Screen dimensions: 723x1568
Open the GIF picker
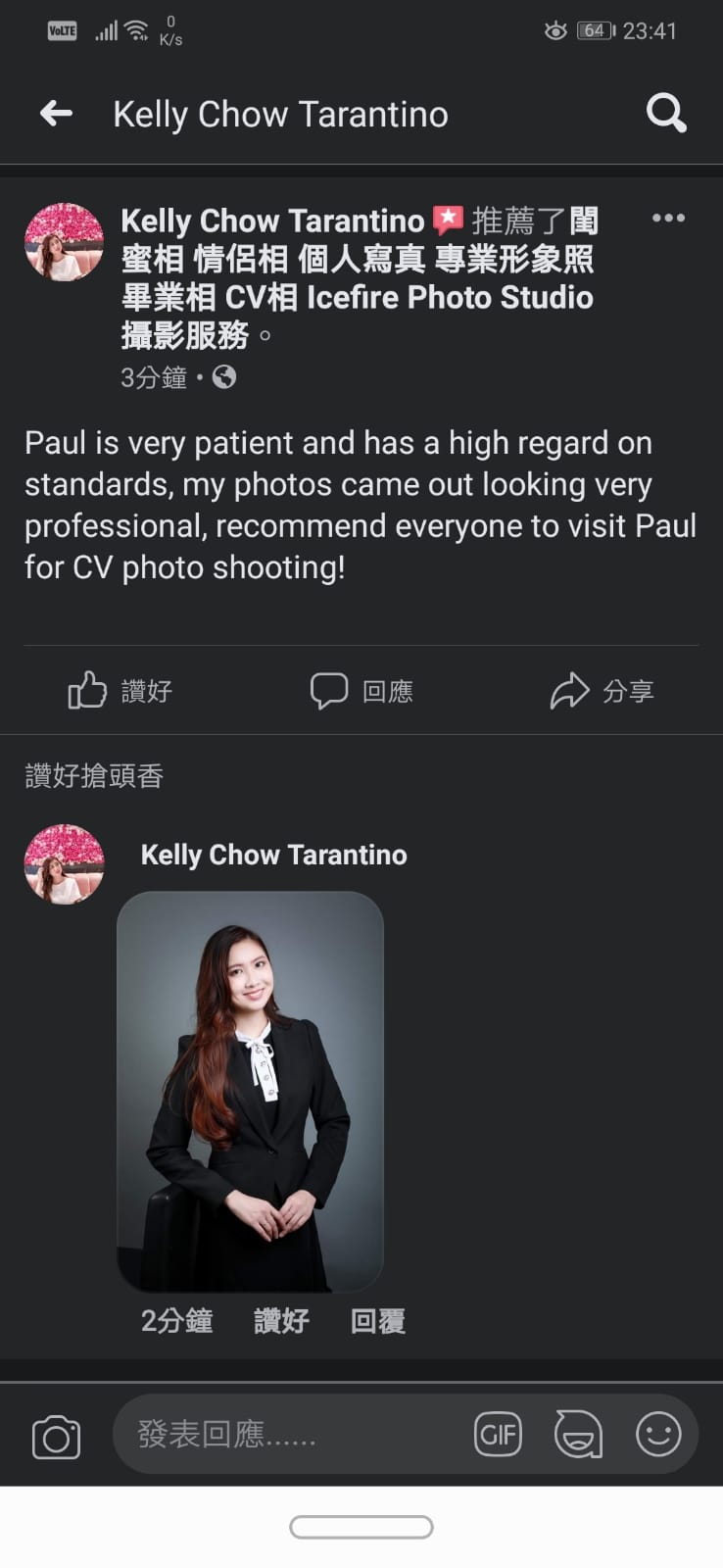click(499, 1436)
